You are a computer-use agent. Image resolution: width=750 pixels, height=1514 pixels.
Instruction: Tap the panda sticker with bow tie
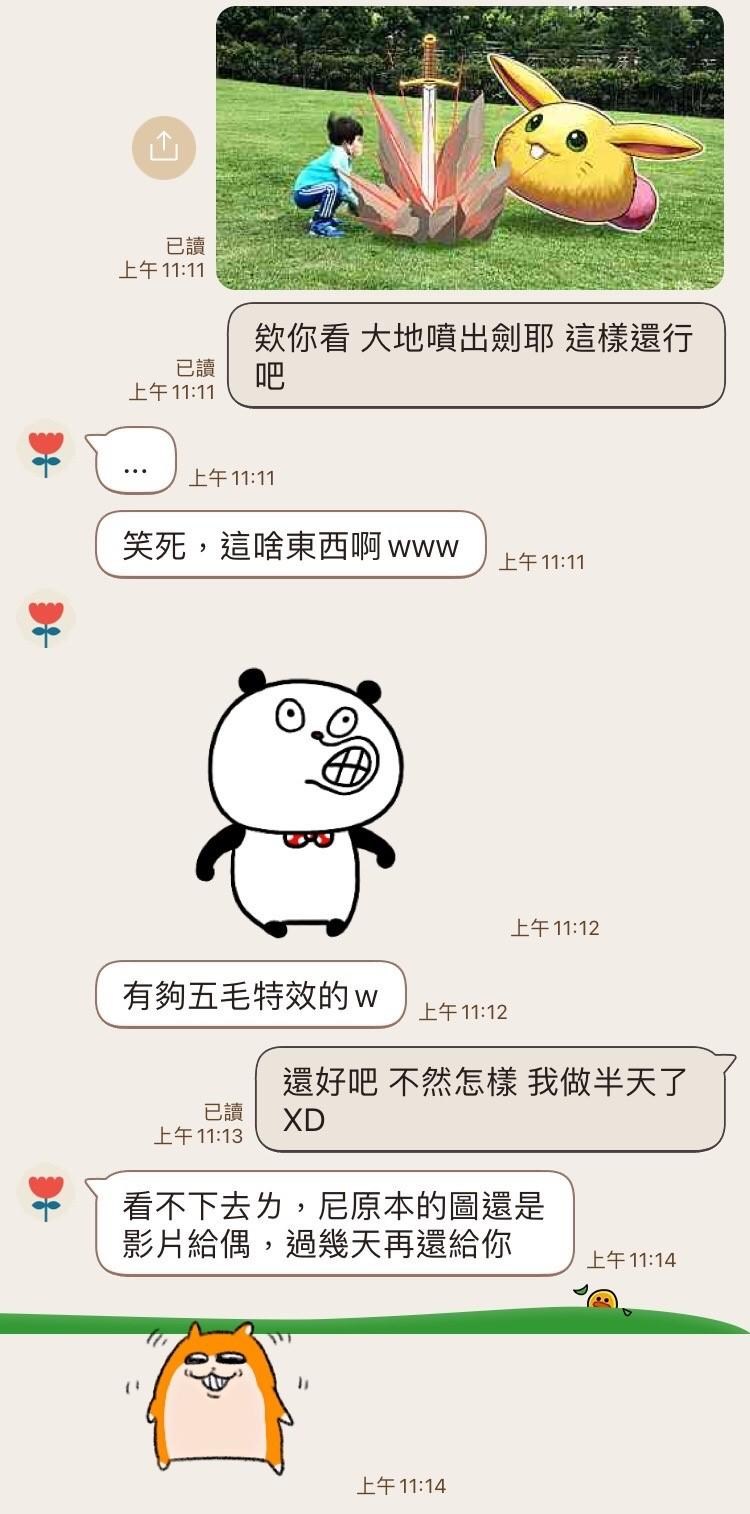pyautogui.click(x=300, y=802)
